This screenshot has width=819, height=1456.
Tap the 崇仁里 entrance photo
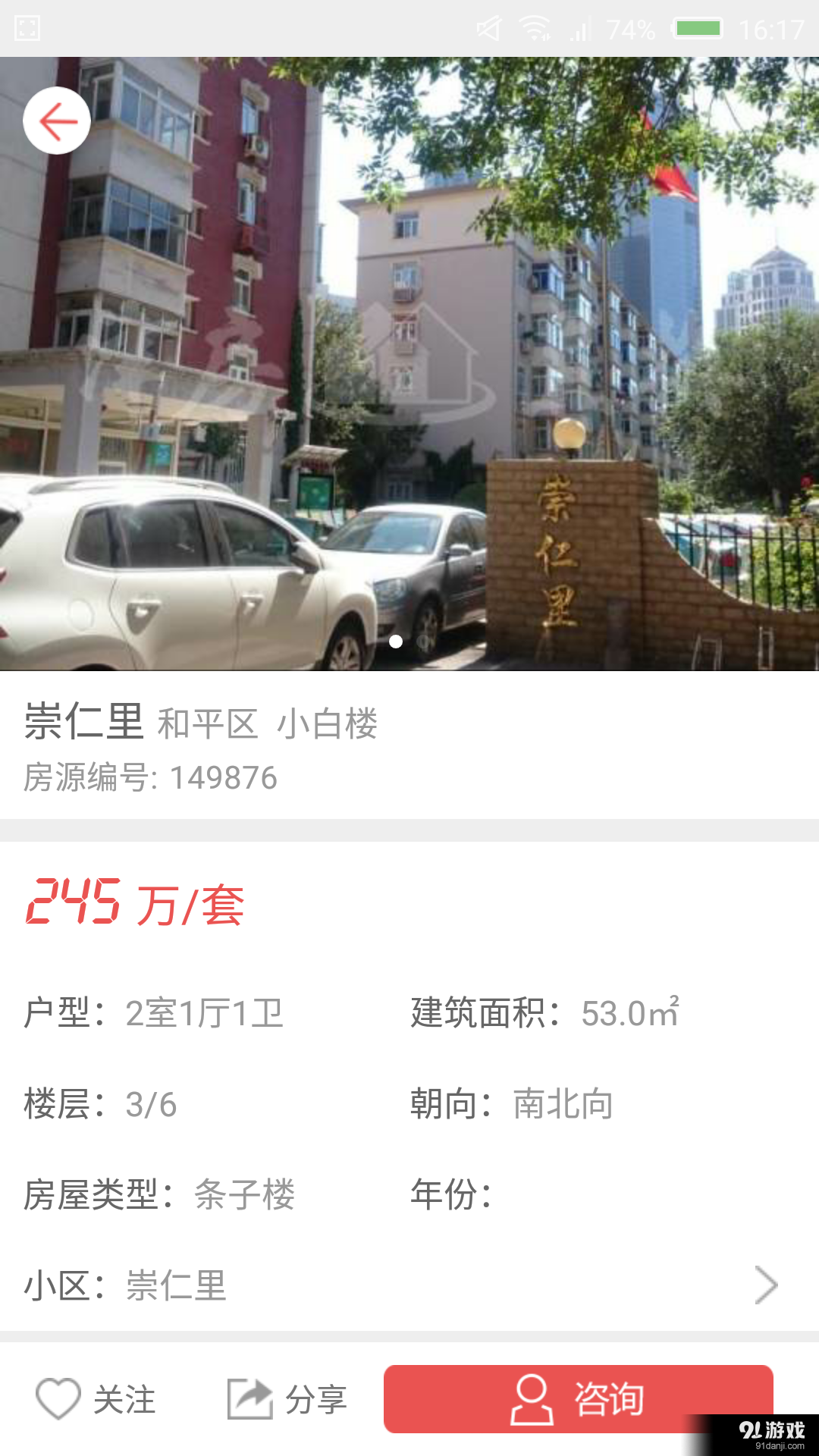pyautogui.click(x=409, y=364)
